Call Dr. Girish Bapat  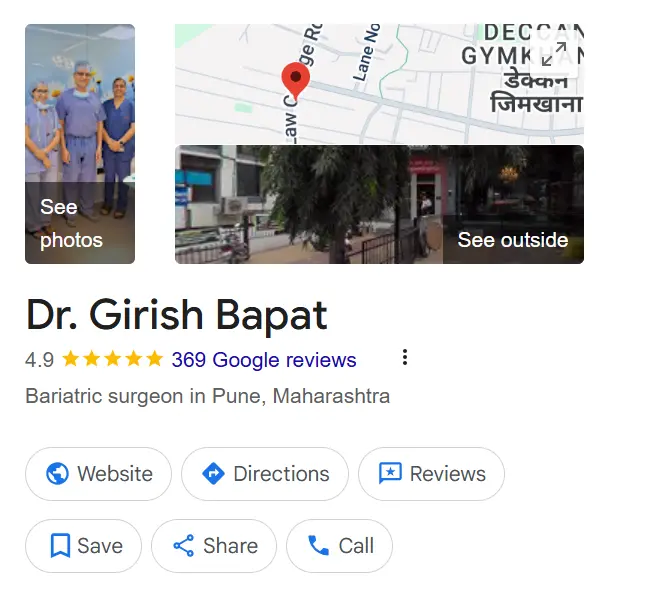(x=339, y=546)
